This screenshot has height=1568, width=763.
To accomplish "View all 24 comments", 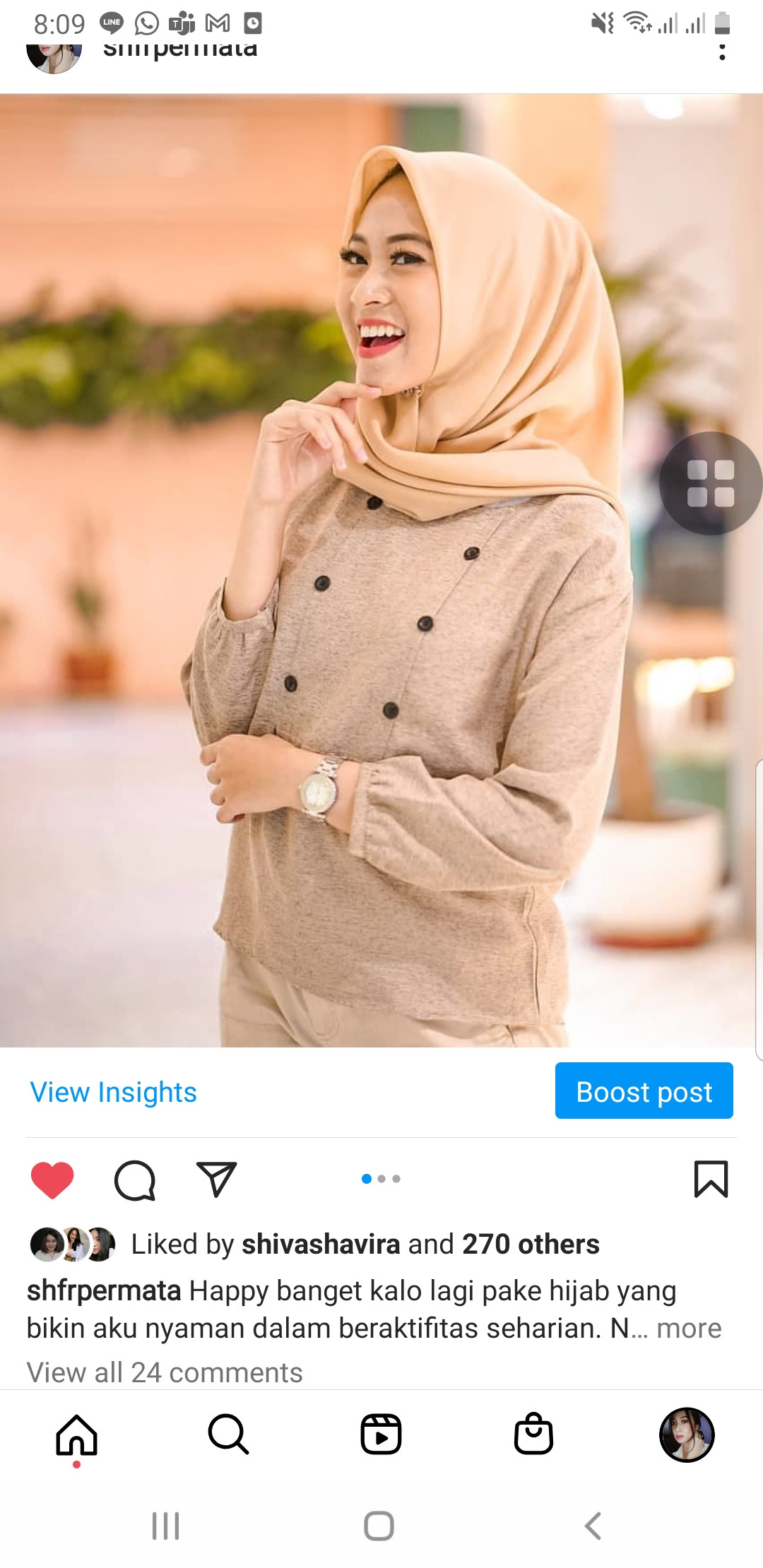I will click(x=165, y=1372).
